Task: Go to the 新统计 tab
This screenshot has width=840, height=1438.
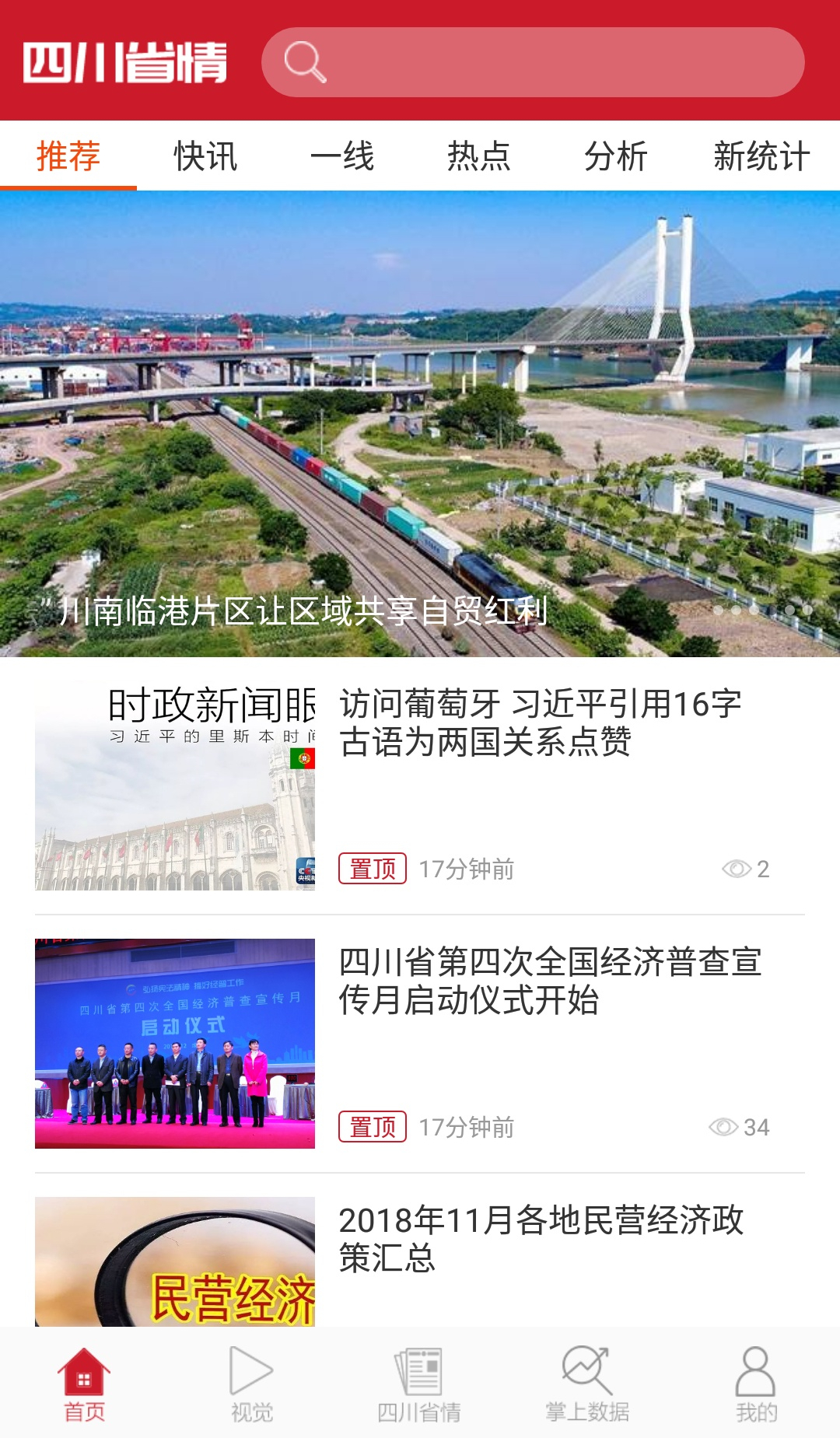Action: [x=761, y=156]
